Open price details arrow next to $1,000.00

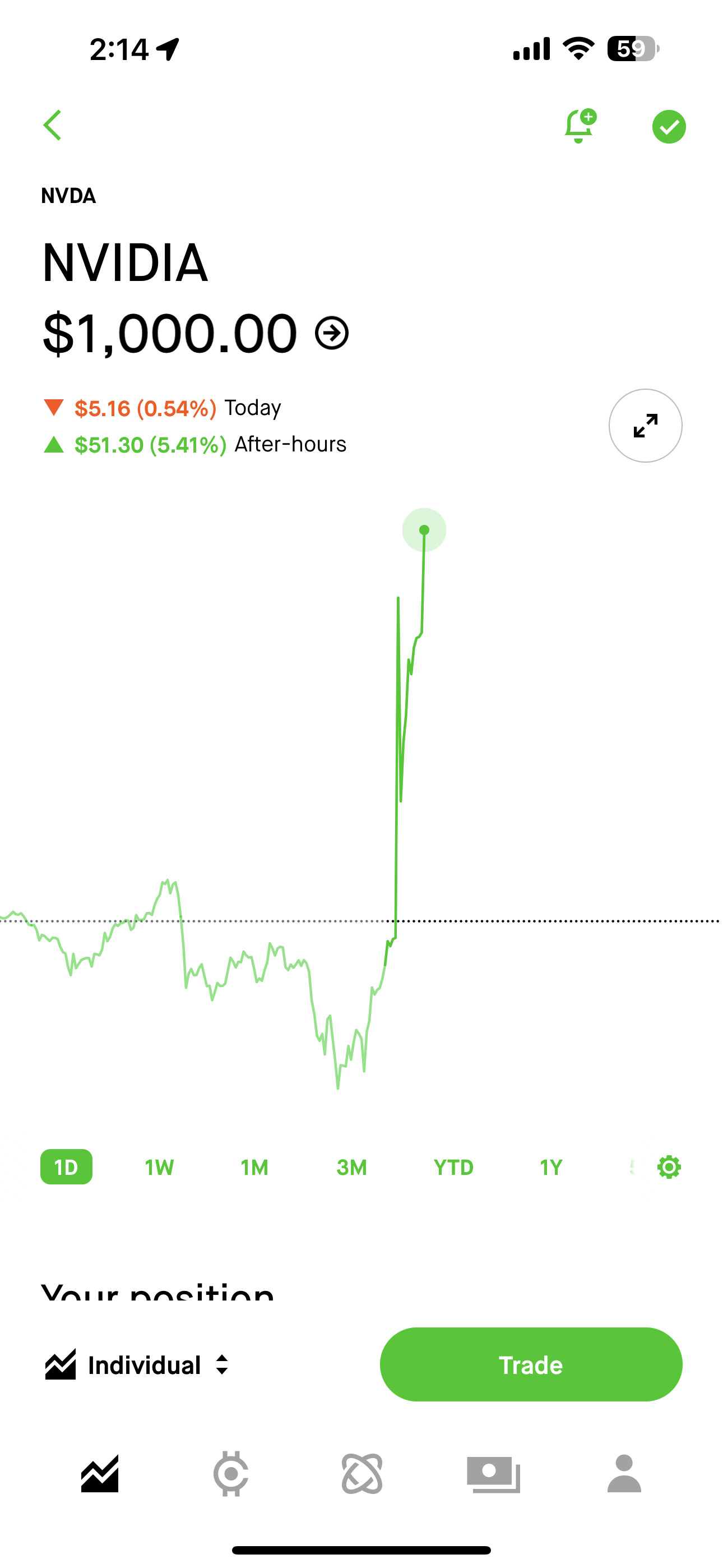pos(332,333)
